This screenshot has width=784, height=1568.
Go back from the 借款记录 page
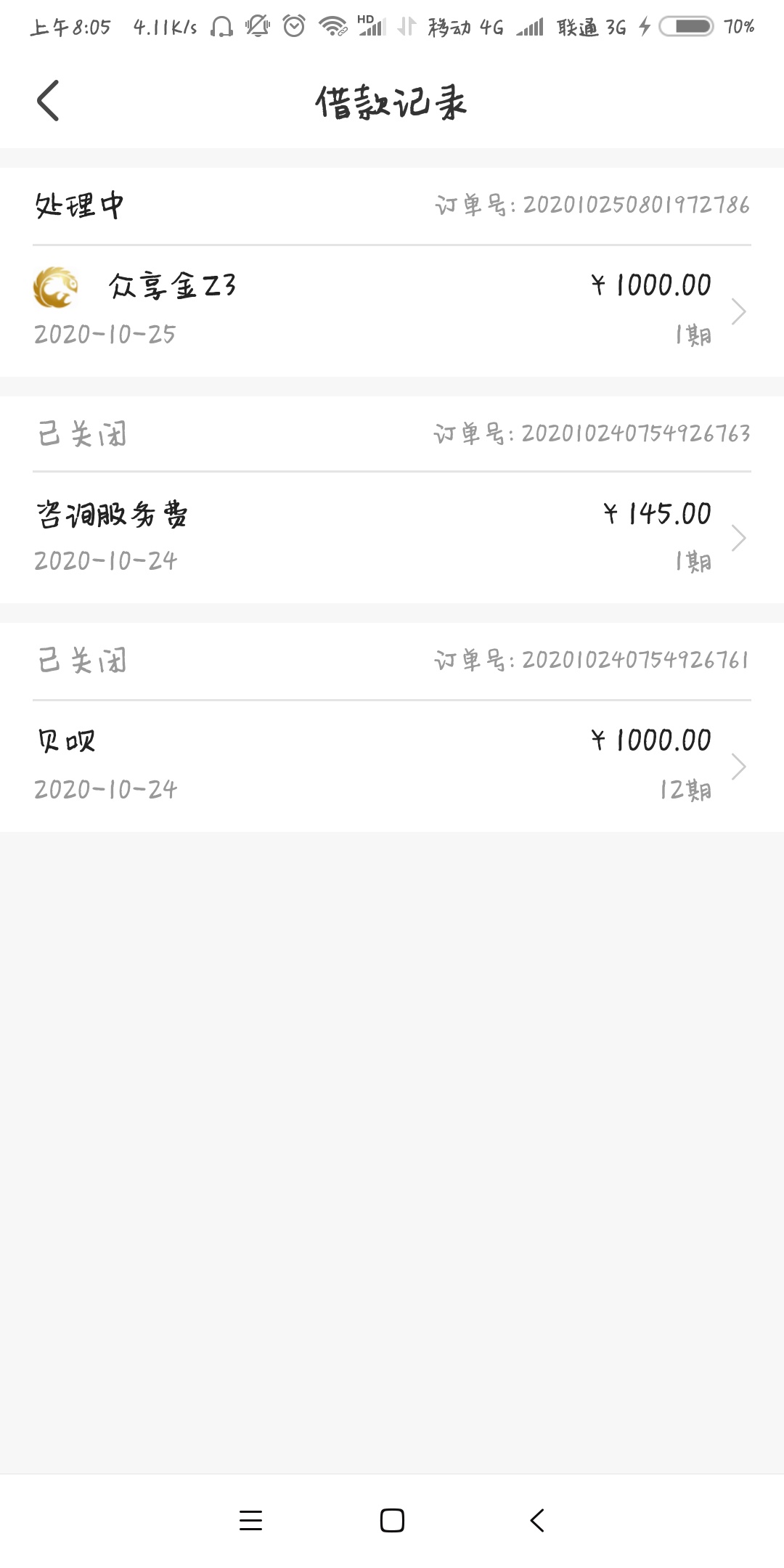(x=48, y=101)
